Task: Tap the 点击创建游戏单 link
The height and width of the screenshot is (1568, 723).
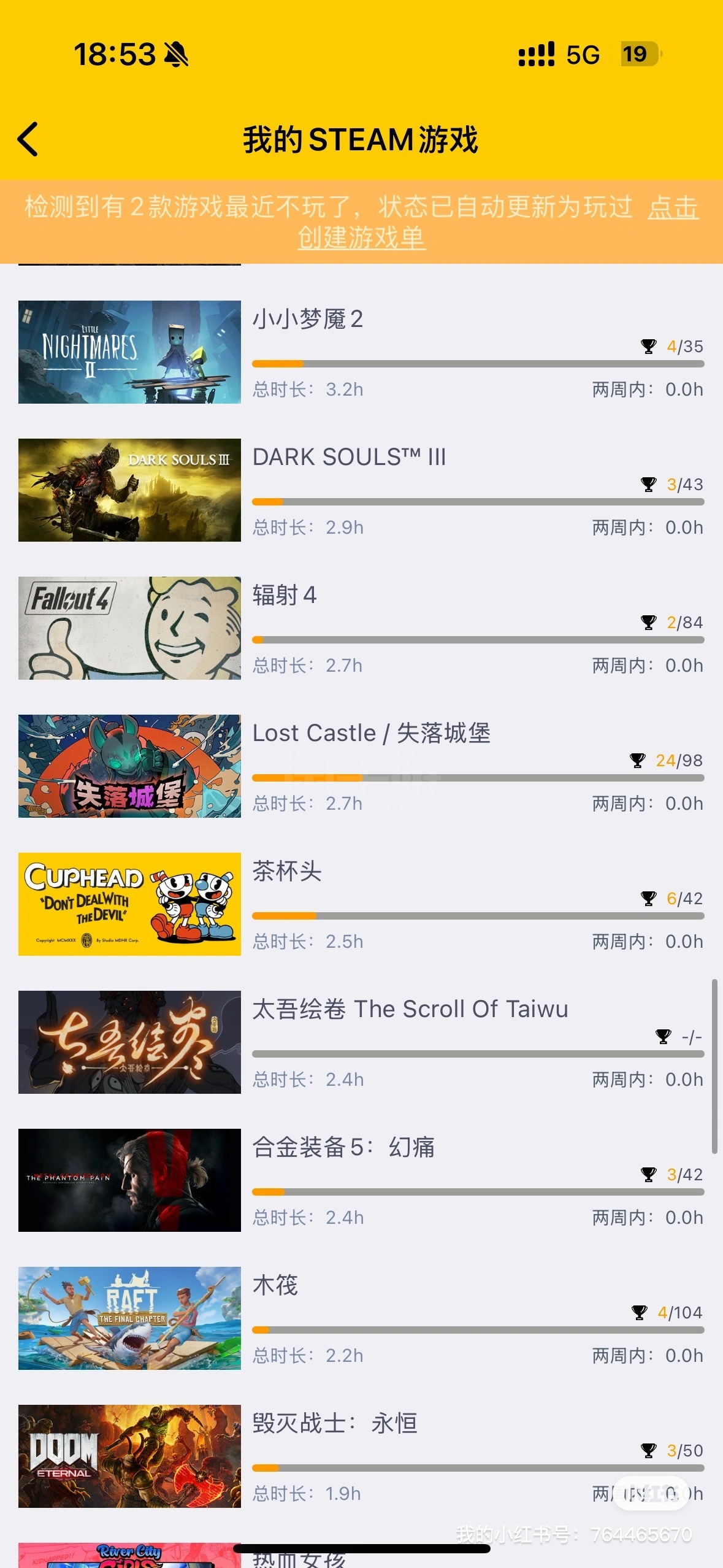Action: pyautogui.click(x=361, y=238)
